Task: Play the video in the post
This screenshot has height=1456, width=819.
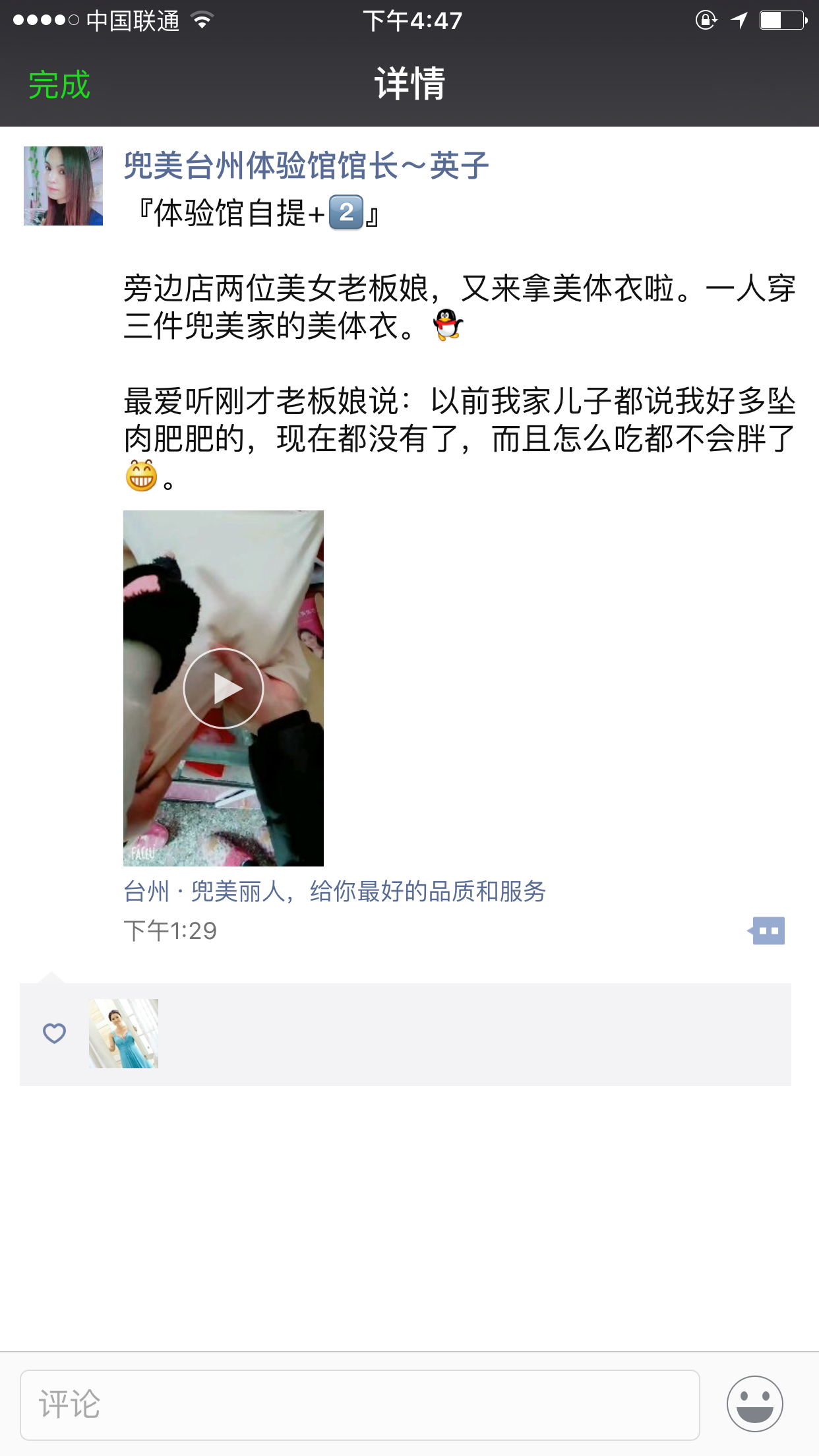Action: (224, 688)
